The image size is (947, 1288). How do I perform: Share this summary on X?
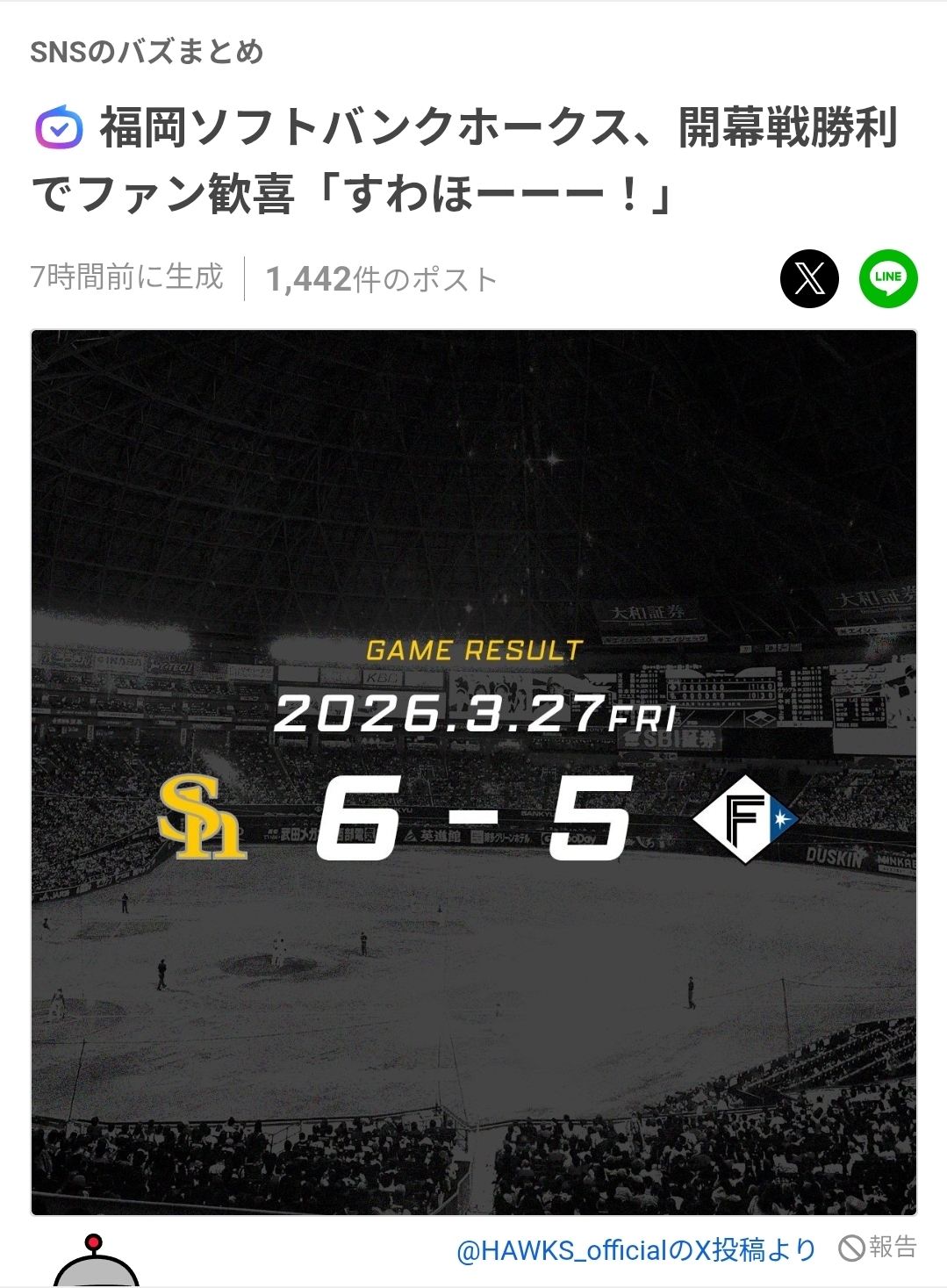(x=809, y=279)
